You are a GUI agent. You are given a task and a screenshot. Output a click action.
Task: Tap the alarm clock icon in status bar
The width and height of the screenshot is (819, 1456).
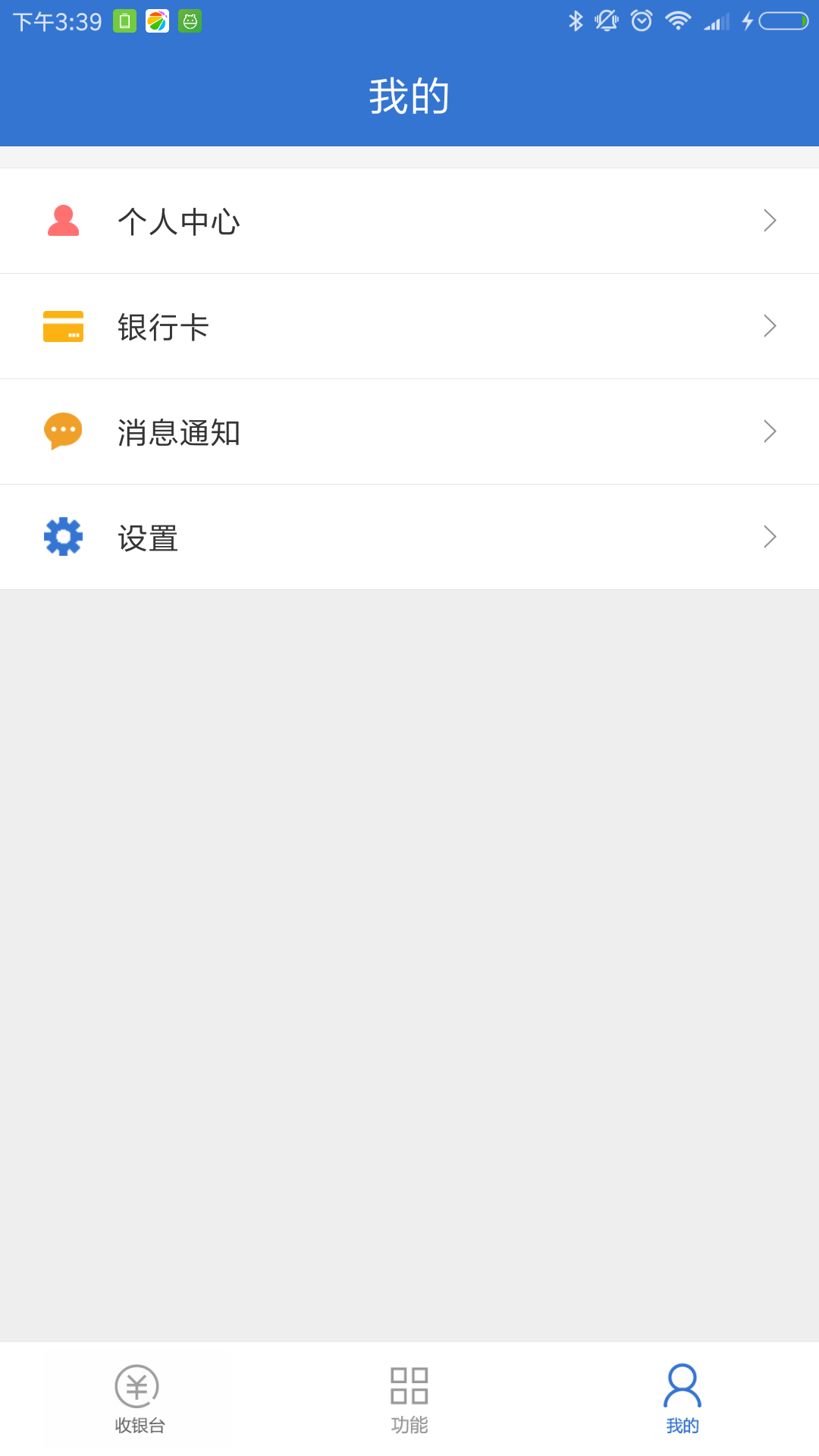[641, 20]
